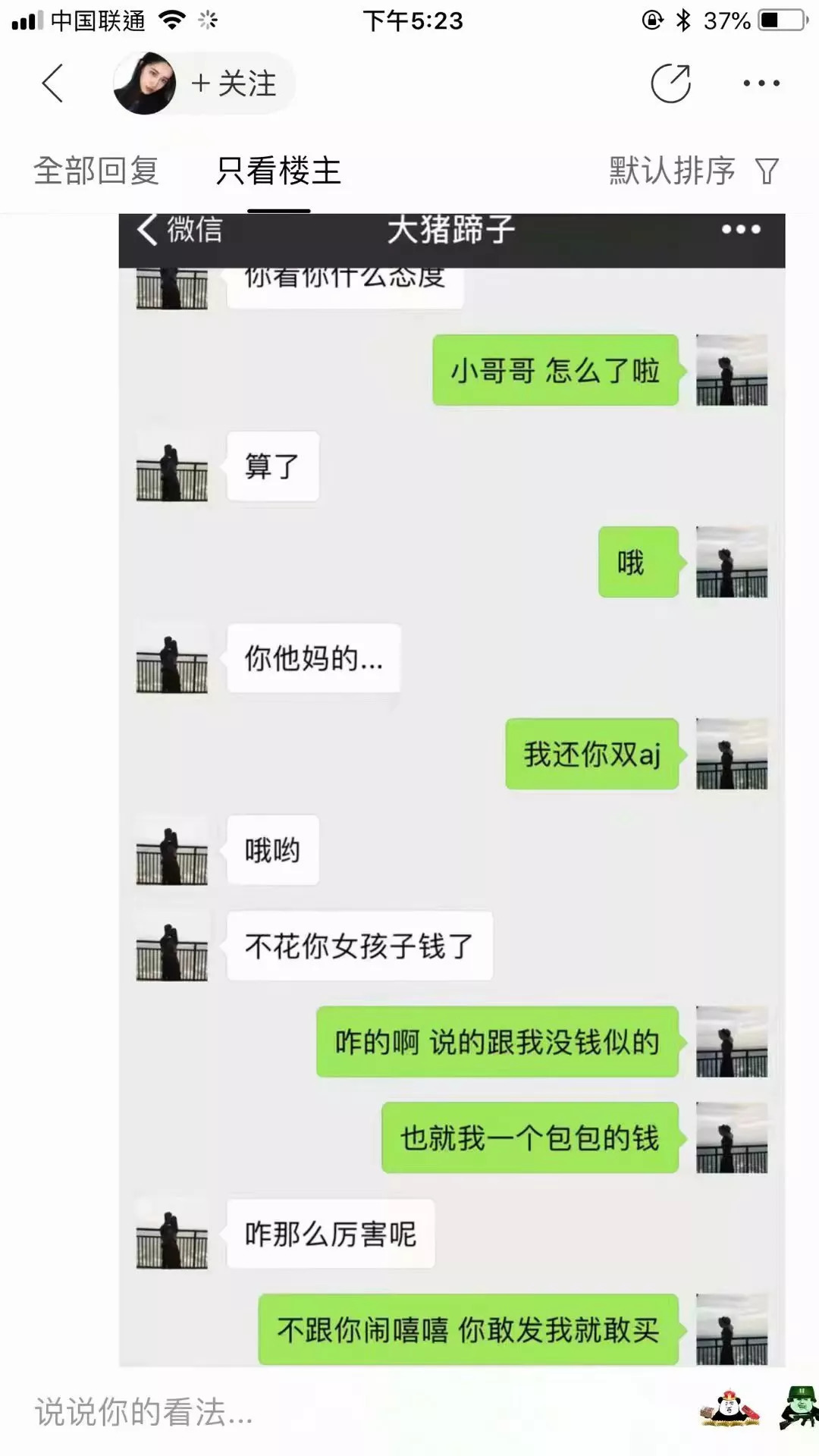The image size is (819, 1456).
Task: Open the three-dot overflow menu
Action: pos(761,83)
